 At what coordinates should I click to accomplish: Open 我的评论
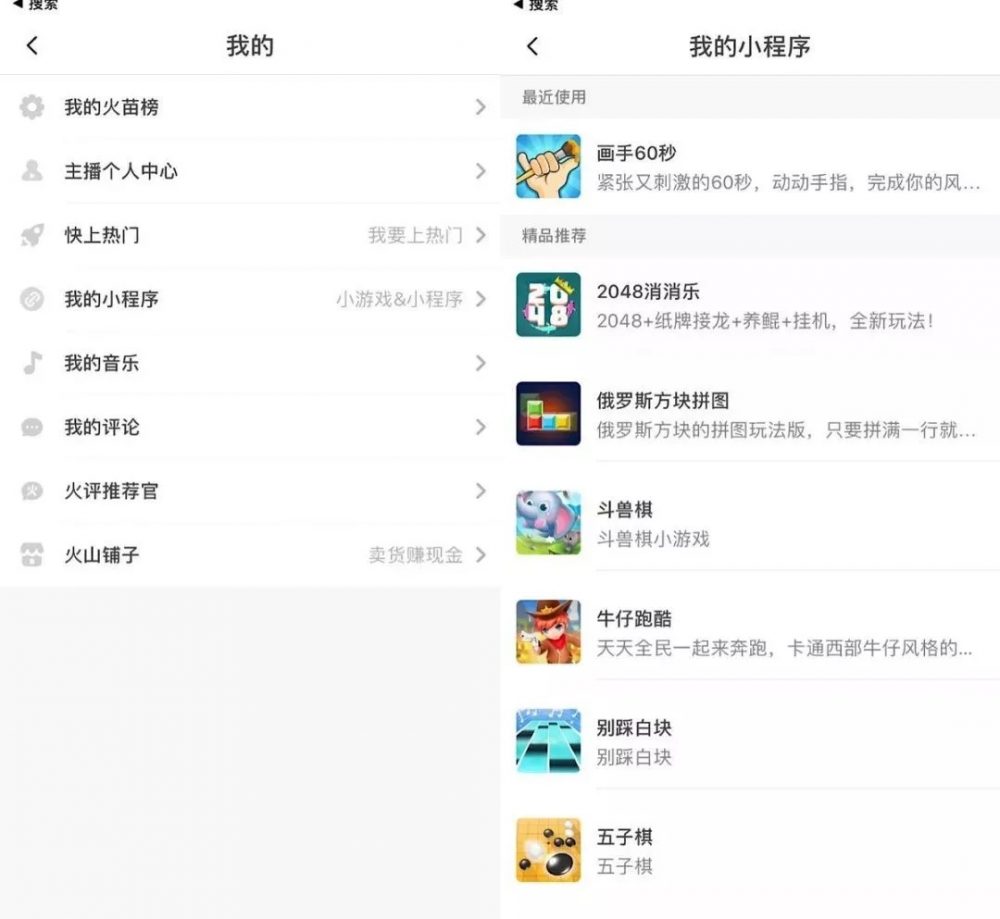tap(250, 427)
